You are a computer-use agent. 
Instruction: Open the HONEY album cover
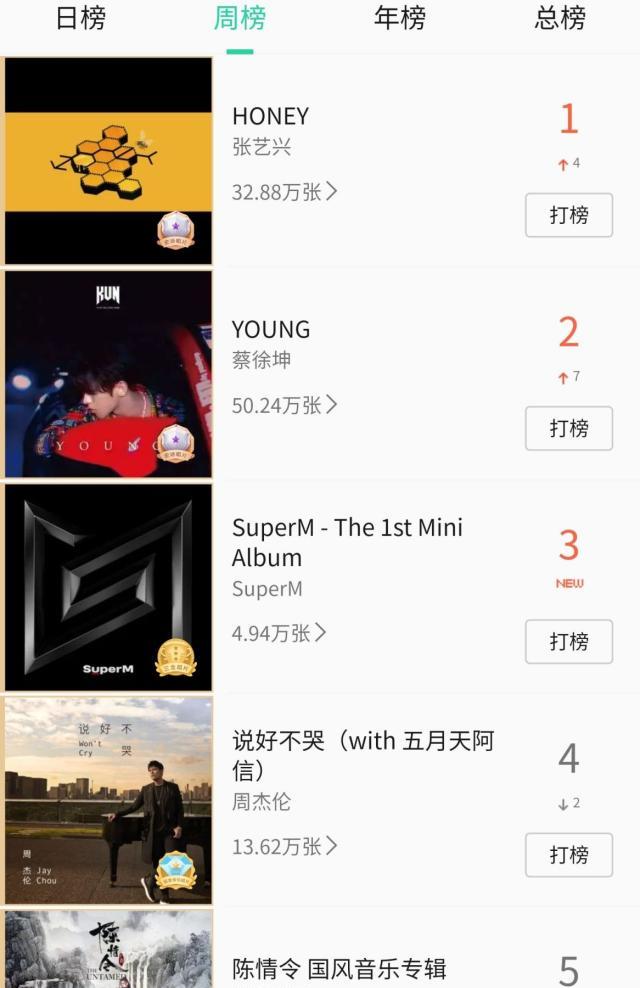(109, 160)
